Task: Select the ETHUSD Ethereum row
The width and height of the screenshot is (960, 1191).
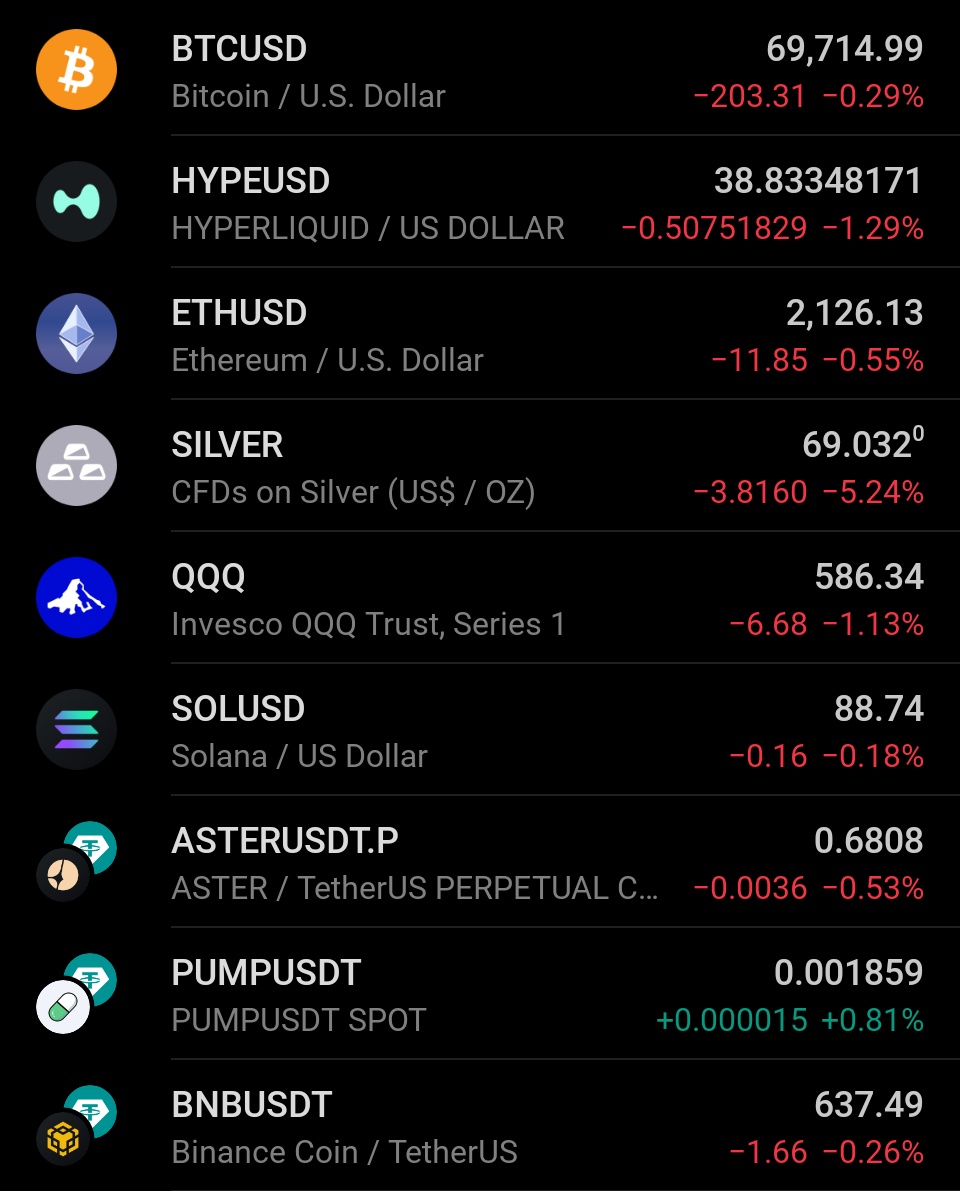Action: pyautogui.click(x=480, y=336)
